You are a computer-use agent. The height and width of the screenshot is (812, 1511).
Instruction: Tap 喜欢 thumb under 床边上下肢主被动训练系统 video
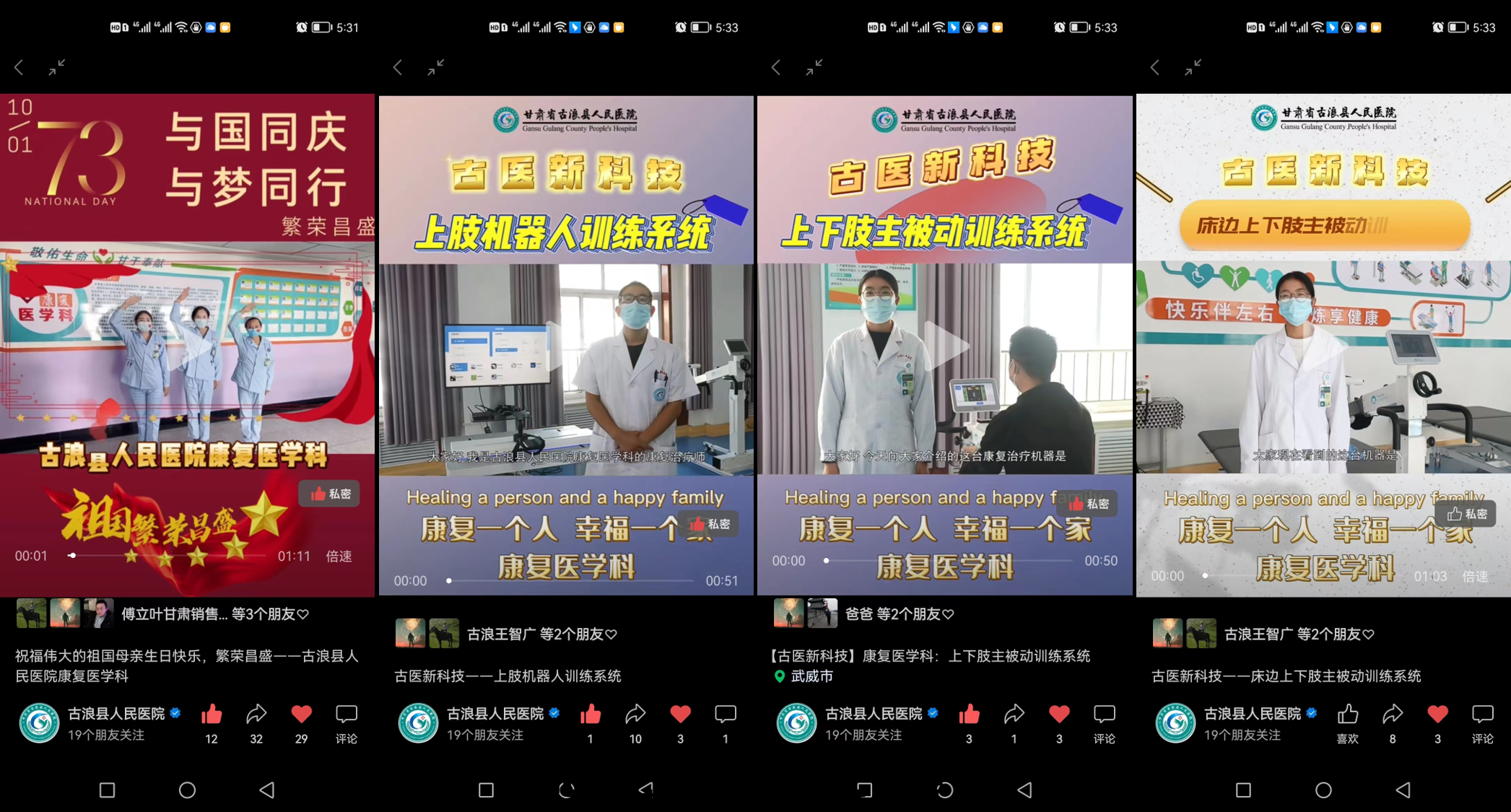[1347, 715]
